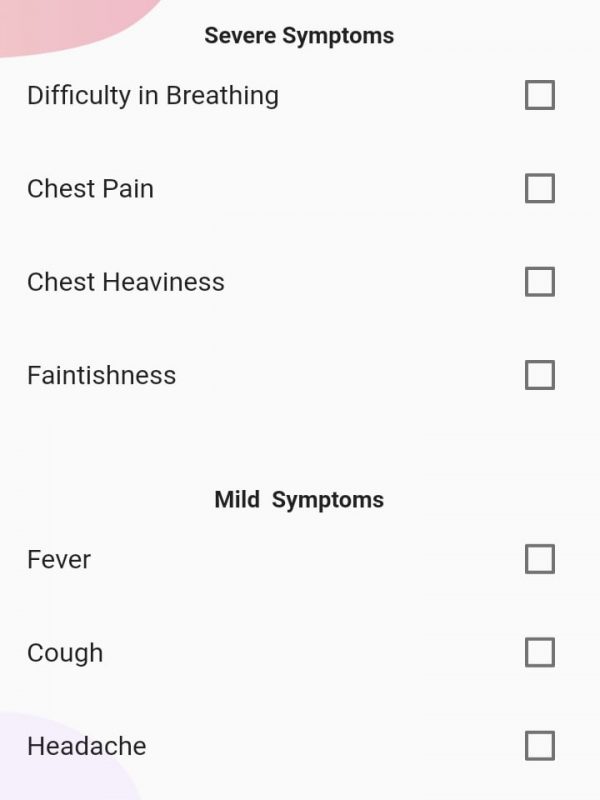Tick the Chest Heaviness checkbox
This screenshot has width=600, height=800.
[x=539, y=282]
